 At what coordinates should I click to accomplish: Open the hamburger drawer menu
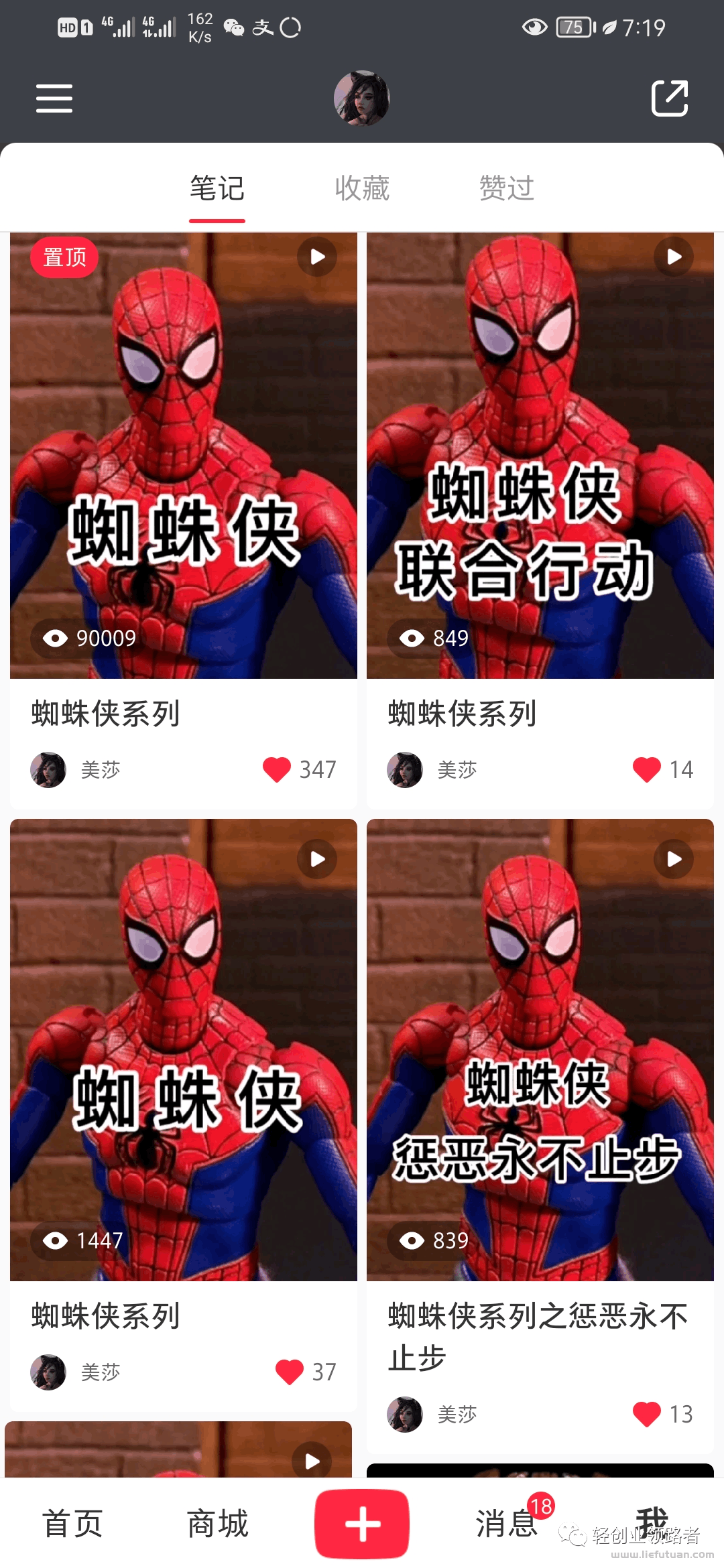54,99
